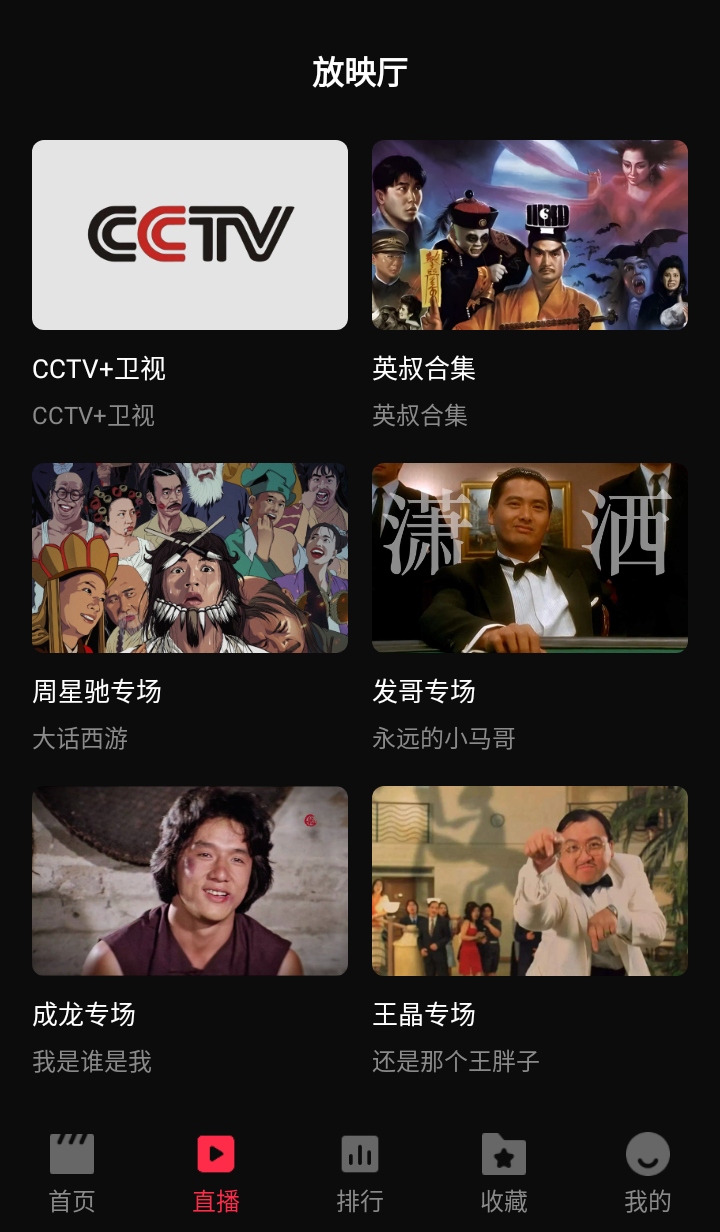This screenshot has width=720, height=1232.
Task: Switch to the 收藏 tab
Action: click(504, 1172)
